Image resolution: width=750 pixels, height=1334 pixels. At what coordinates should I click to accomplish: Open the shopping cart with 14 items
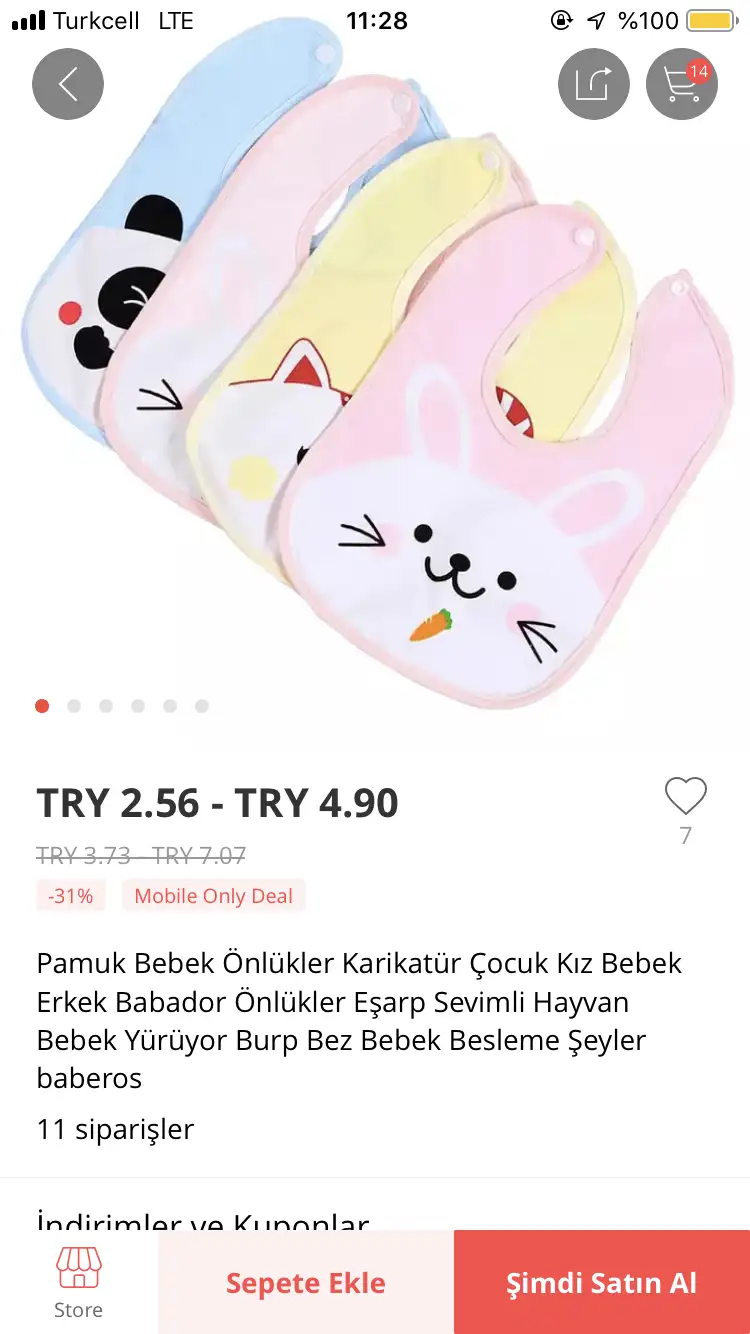682,84
